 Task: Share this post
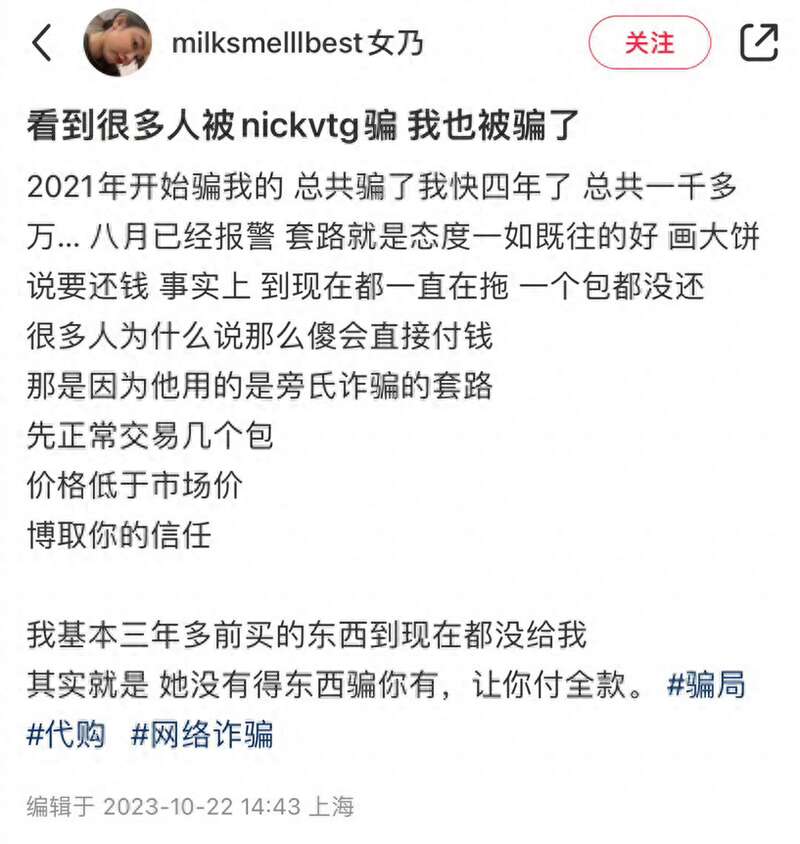pyautogui.click(x=758, y=42)
